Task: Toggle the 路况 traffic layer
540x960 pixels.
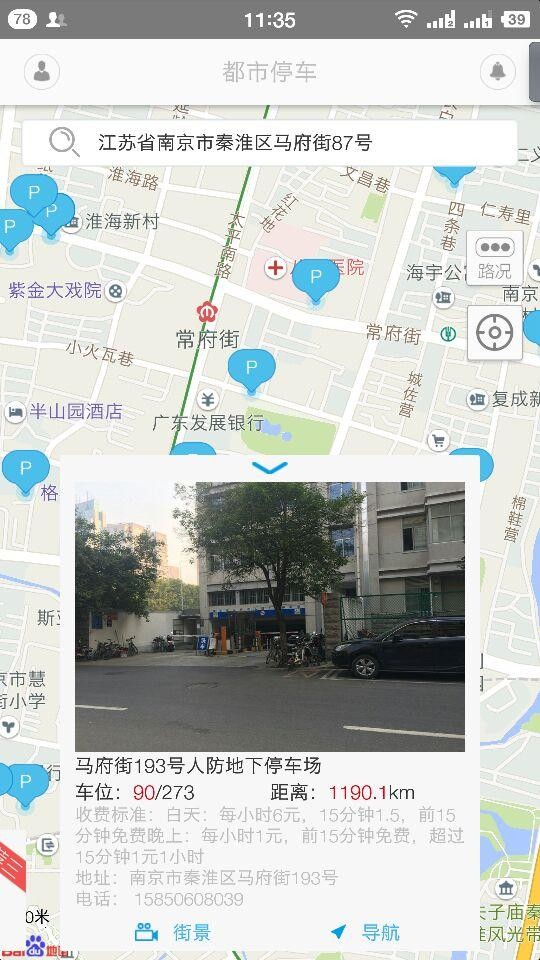Action: coord(495,258)
